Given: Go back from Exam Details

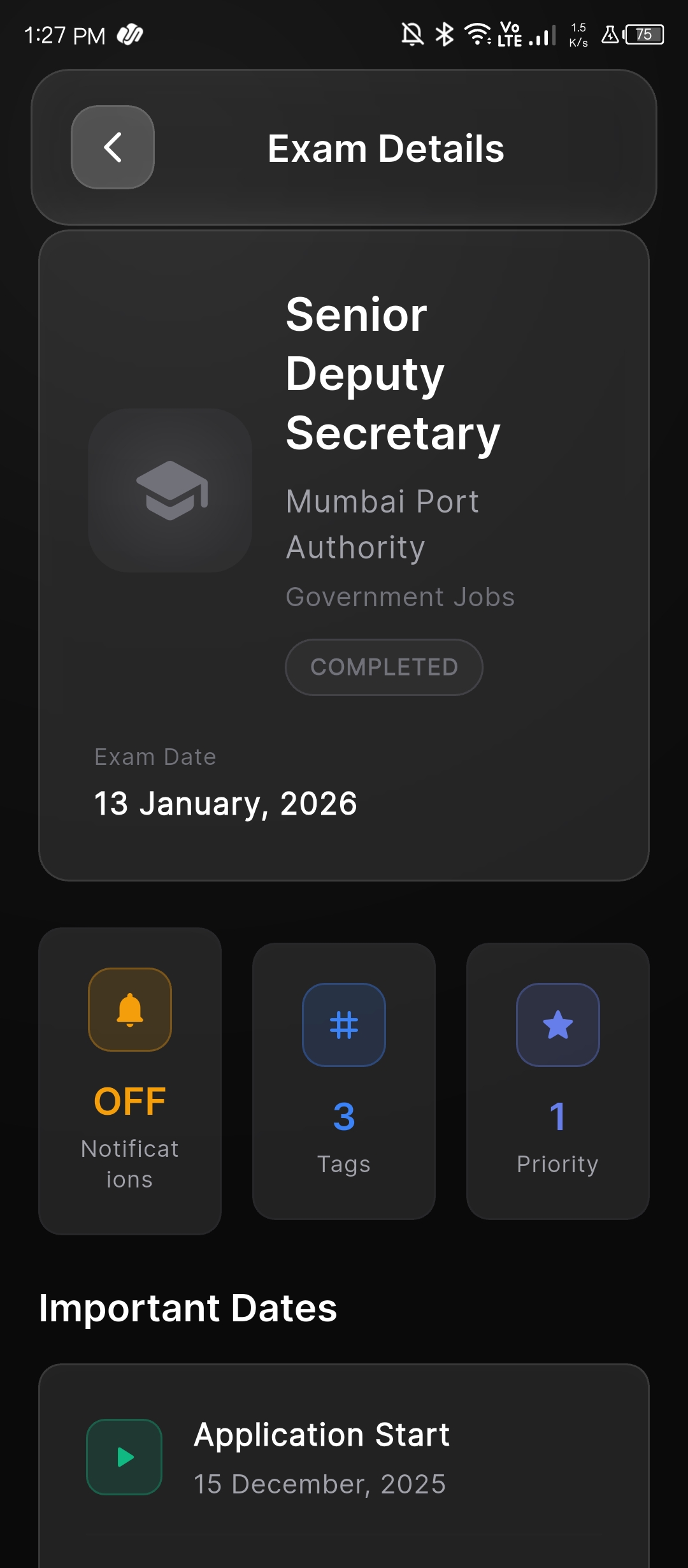Looking at the screenshot, I should click(x=113, y=147).
